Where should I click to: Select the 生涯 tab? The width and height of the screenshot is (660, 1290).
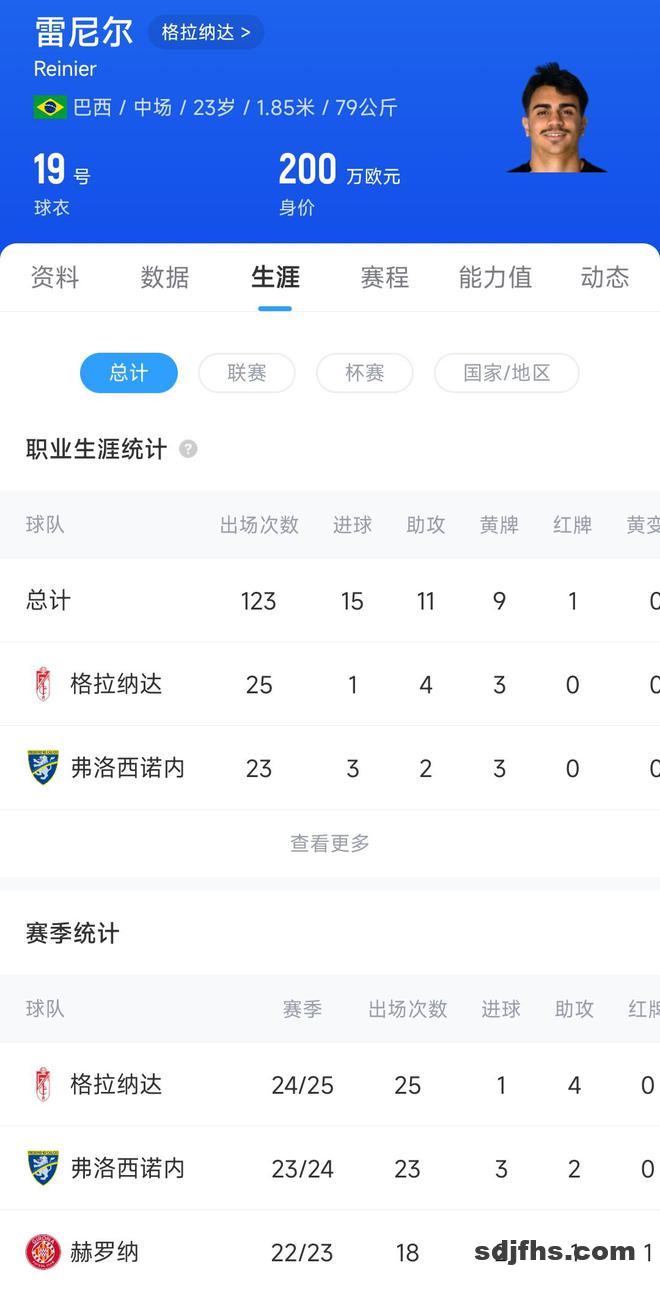click(275, 277)
